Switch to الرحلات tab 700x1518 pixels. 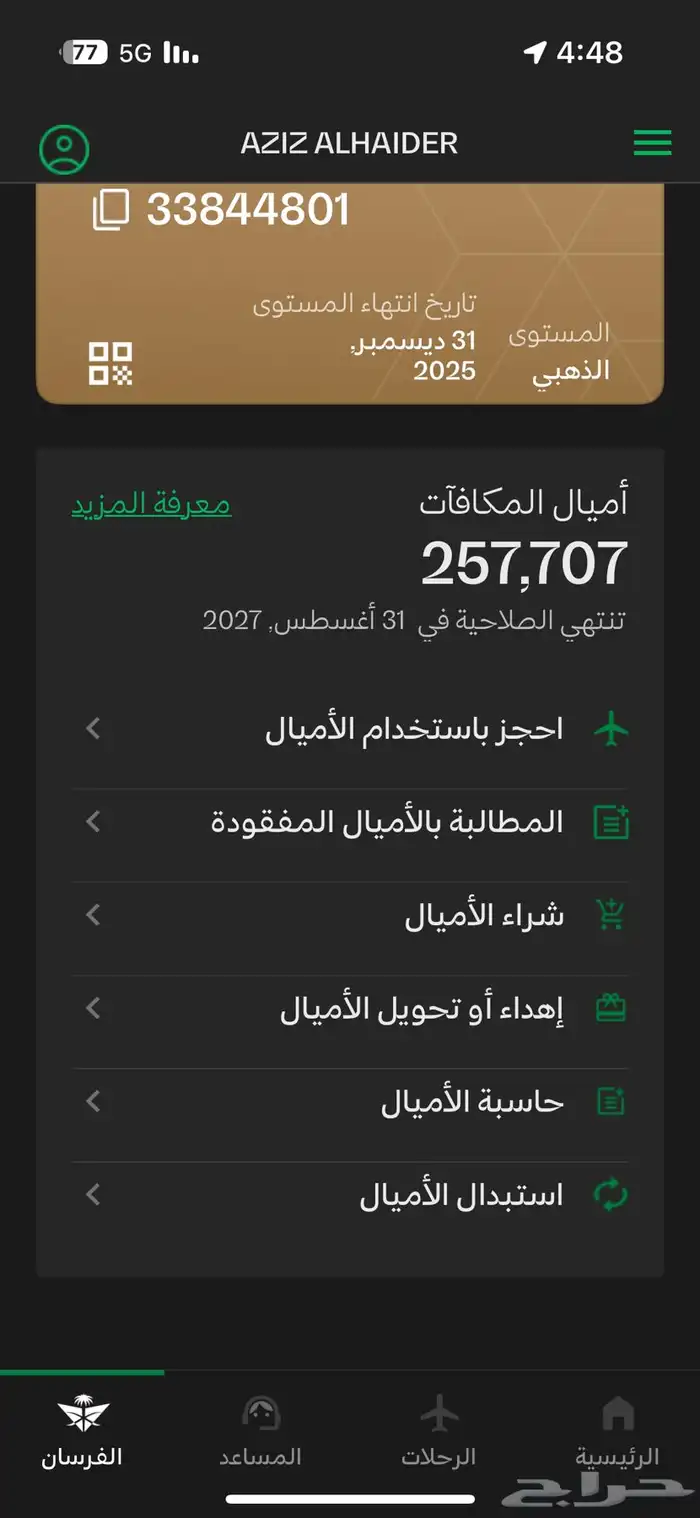point(439,1430)
